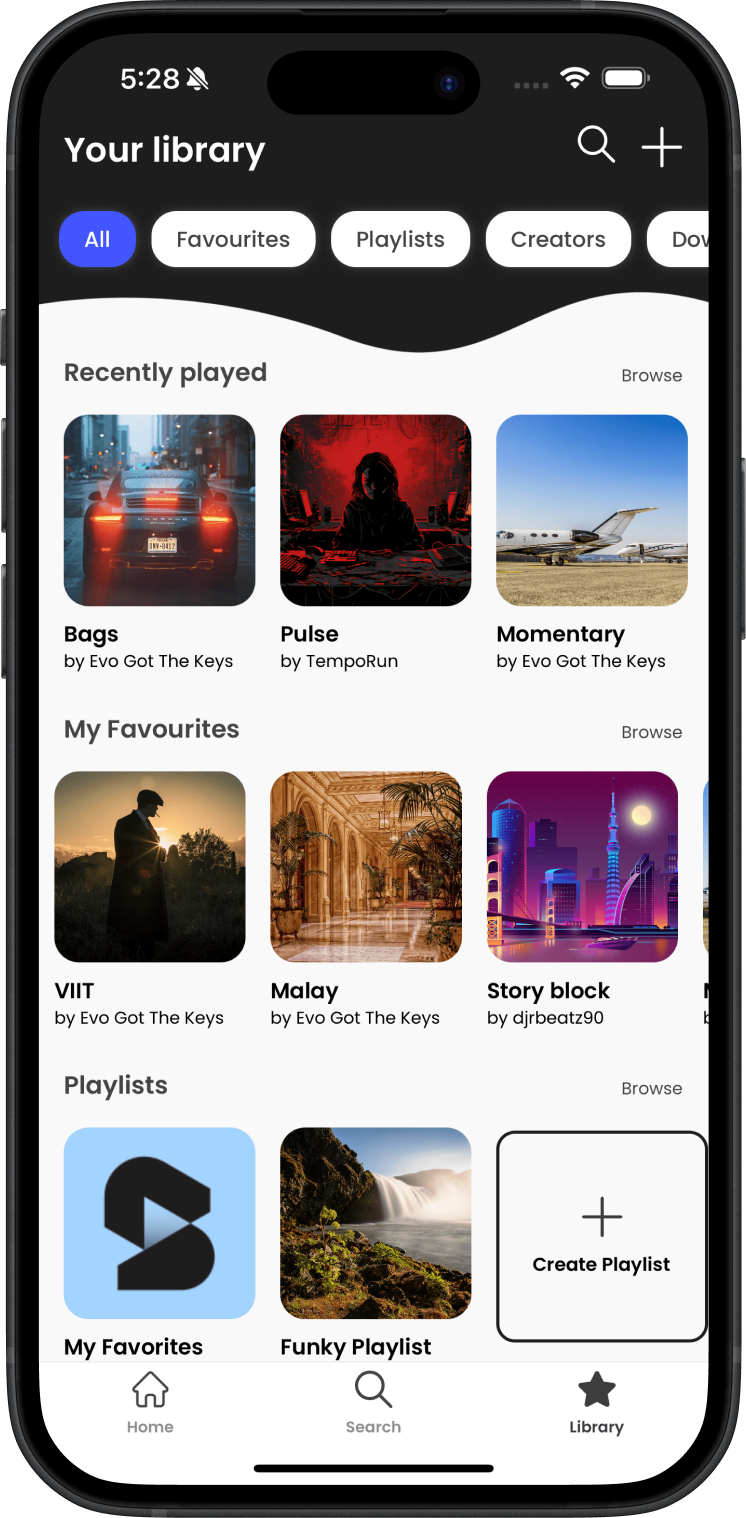Open VIIT by Evo Got The Keys

[x=150, y=866]
